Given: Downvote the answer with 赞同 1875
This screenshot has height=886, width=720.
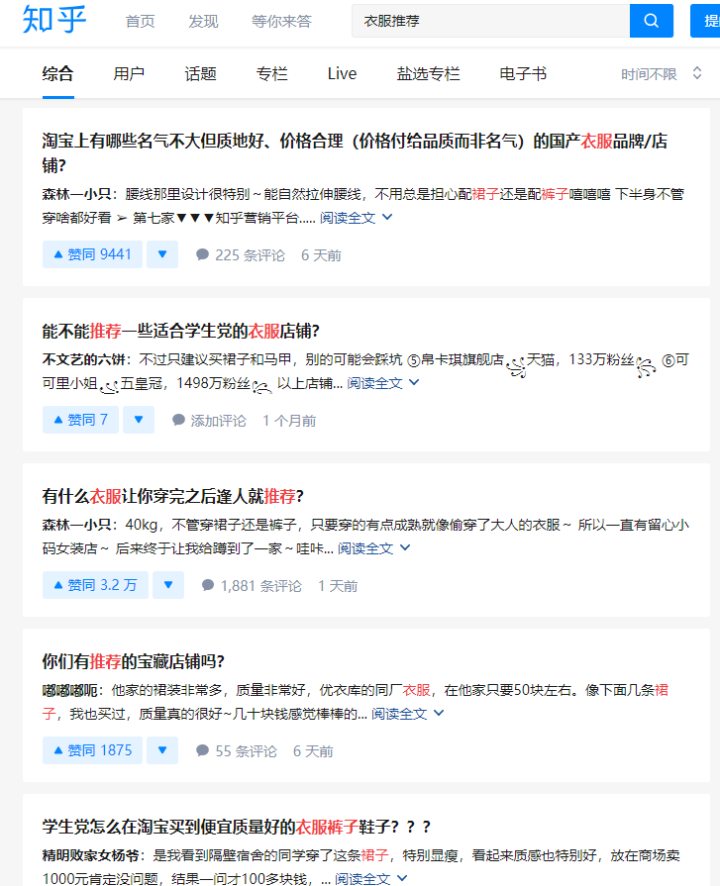Looking at the screenshot, I should [x=162, y=751].
